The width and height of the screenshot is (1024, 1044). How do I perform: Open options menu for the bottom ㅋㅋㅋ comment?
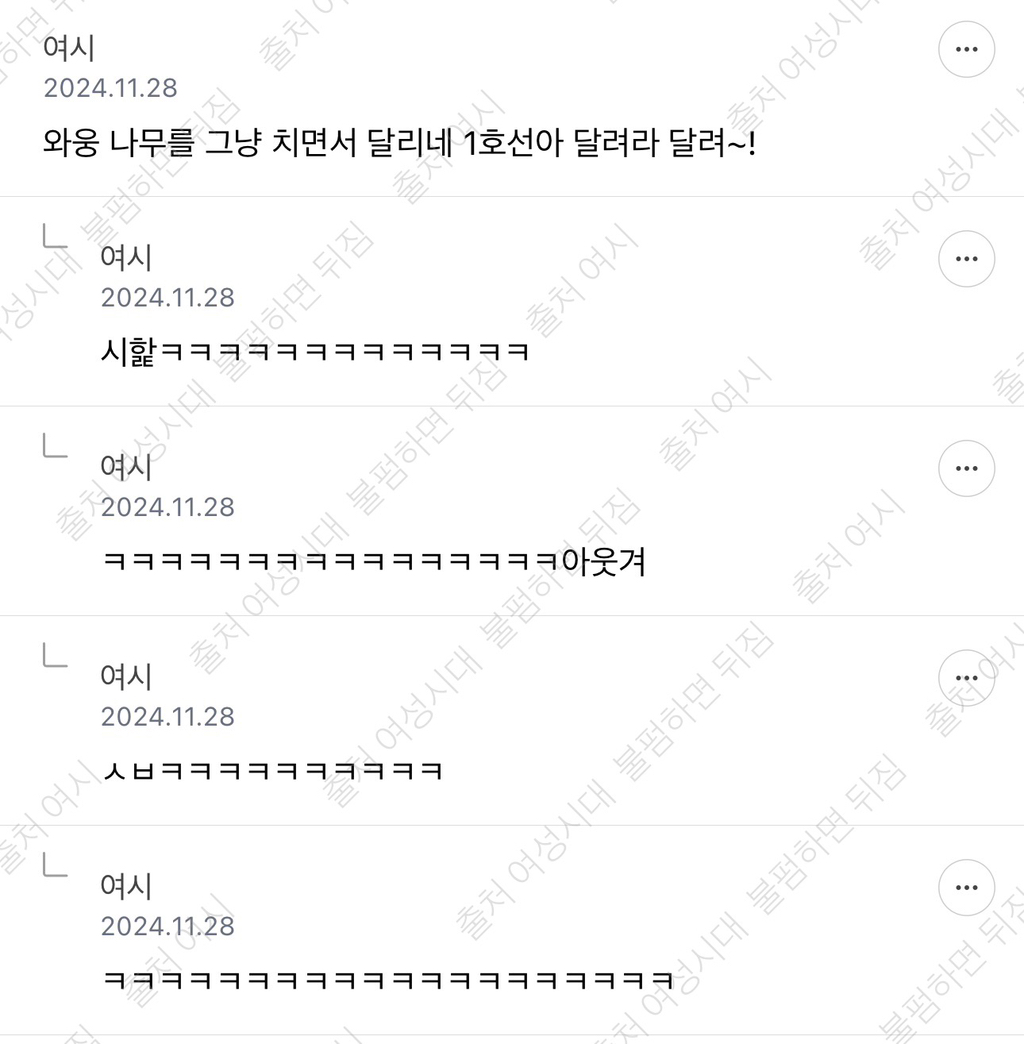[966, 887]
